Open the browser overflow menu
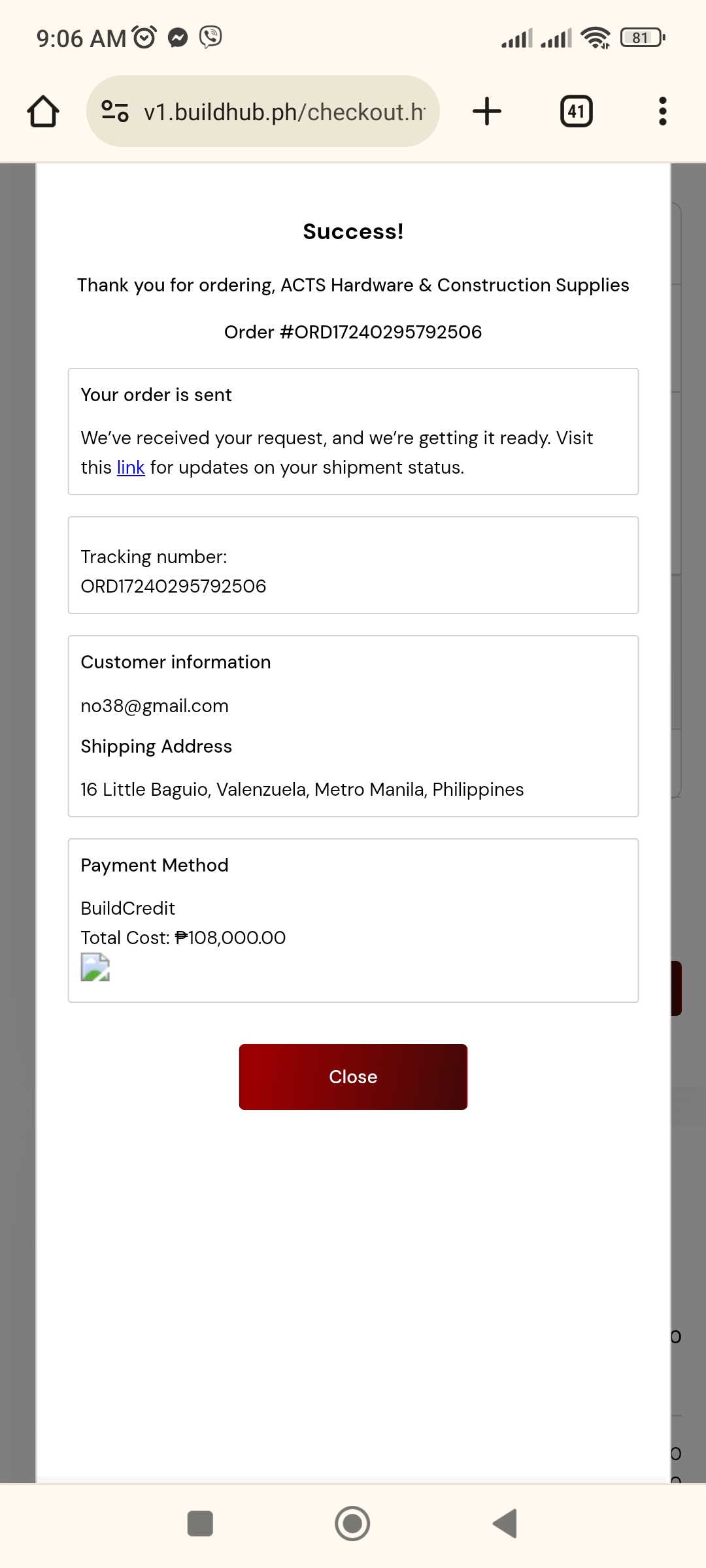This screenshot has width=706, height=1568. pos(662,111)
